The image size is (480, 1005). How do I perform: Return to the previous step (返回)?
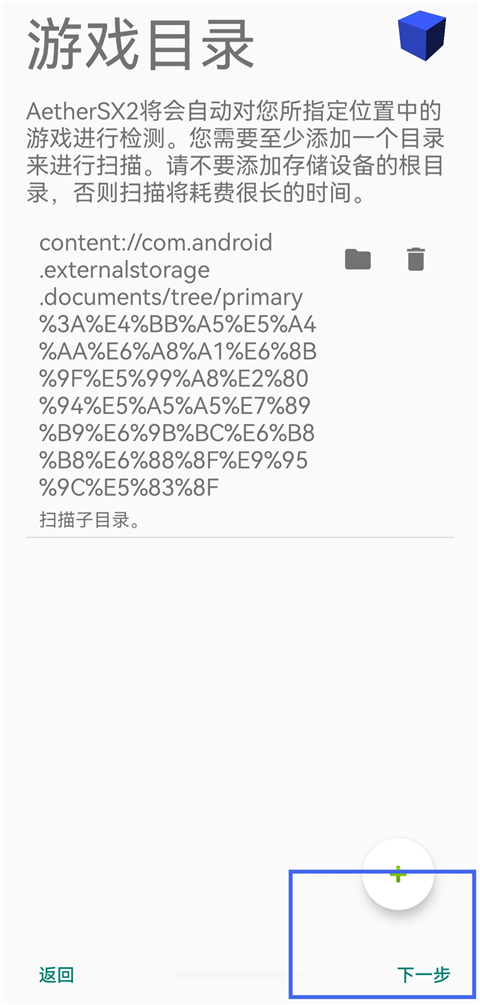click(56, 975)
